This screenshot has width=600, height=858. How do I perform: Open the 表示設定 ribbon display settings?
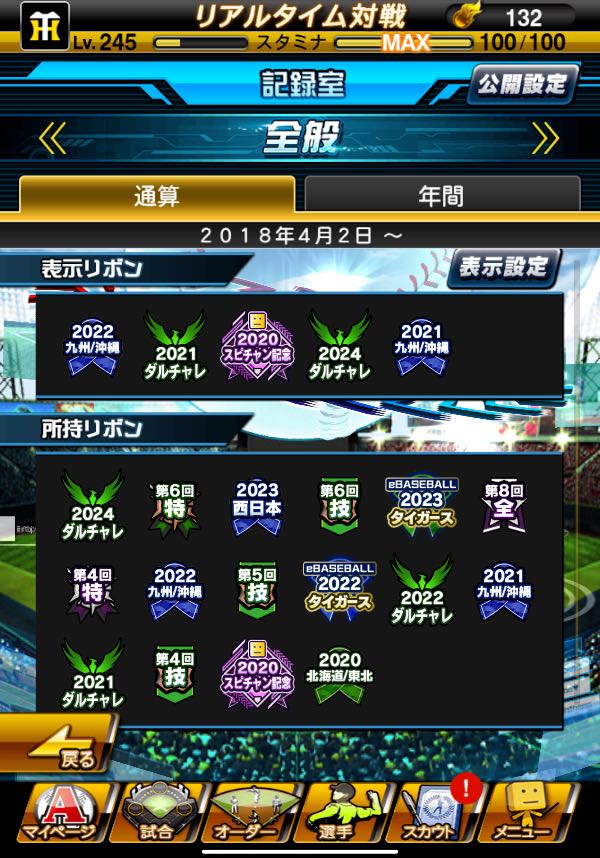tap(503, 267)
